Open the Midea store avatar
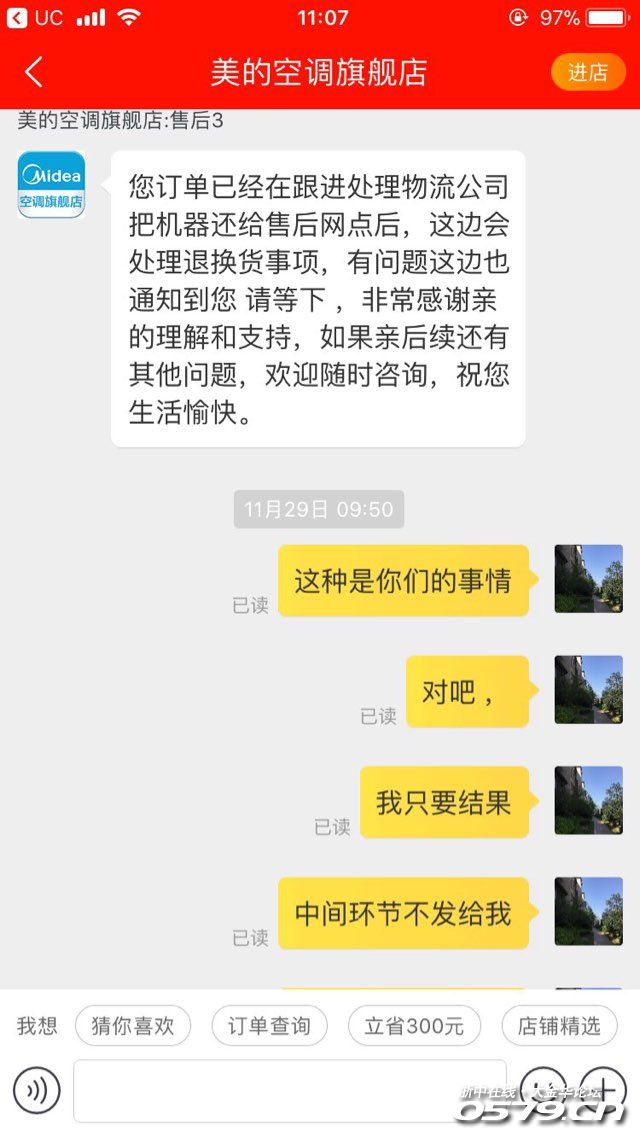The height and width of the screenshot is (1139, 640). click(51, 185)
